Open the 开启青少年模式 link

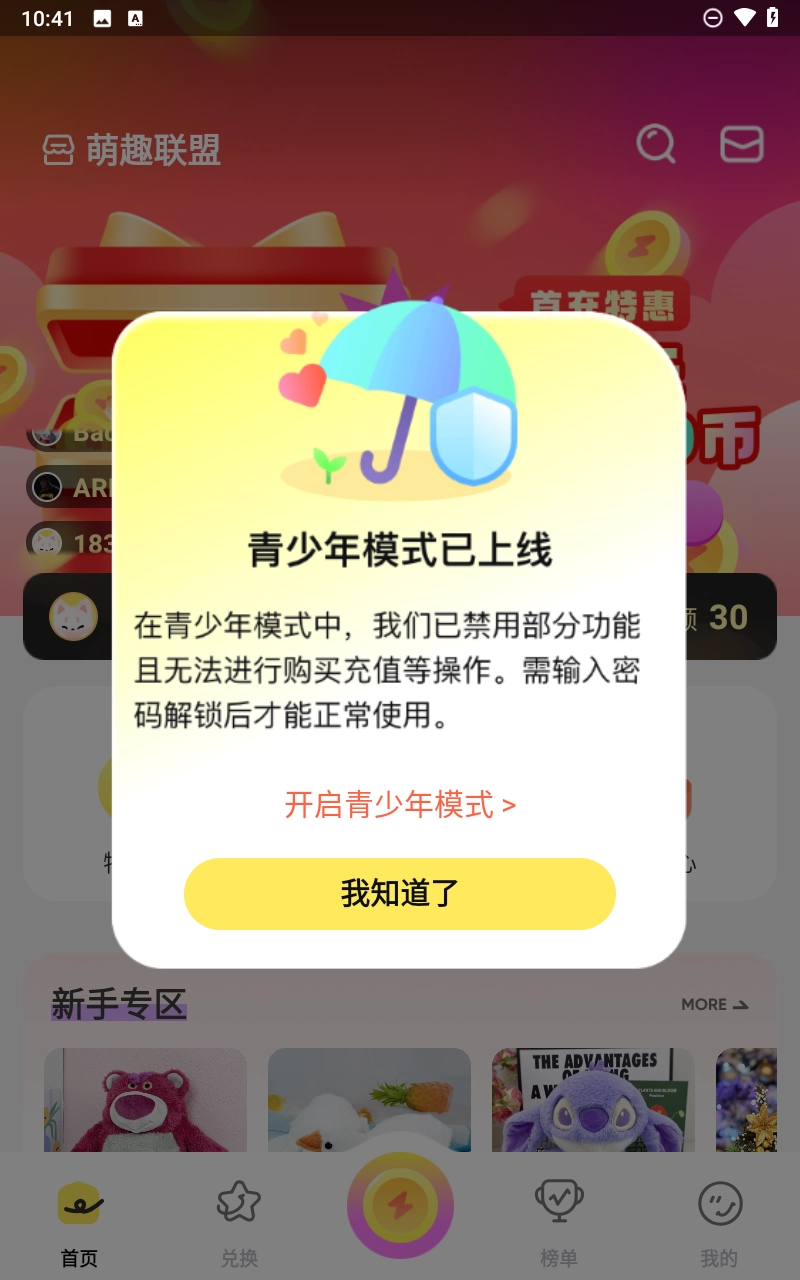click(x=398, y=805)
